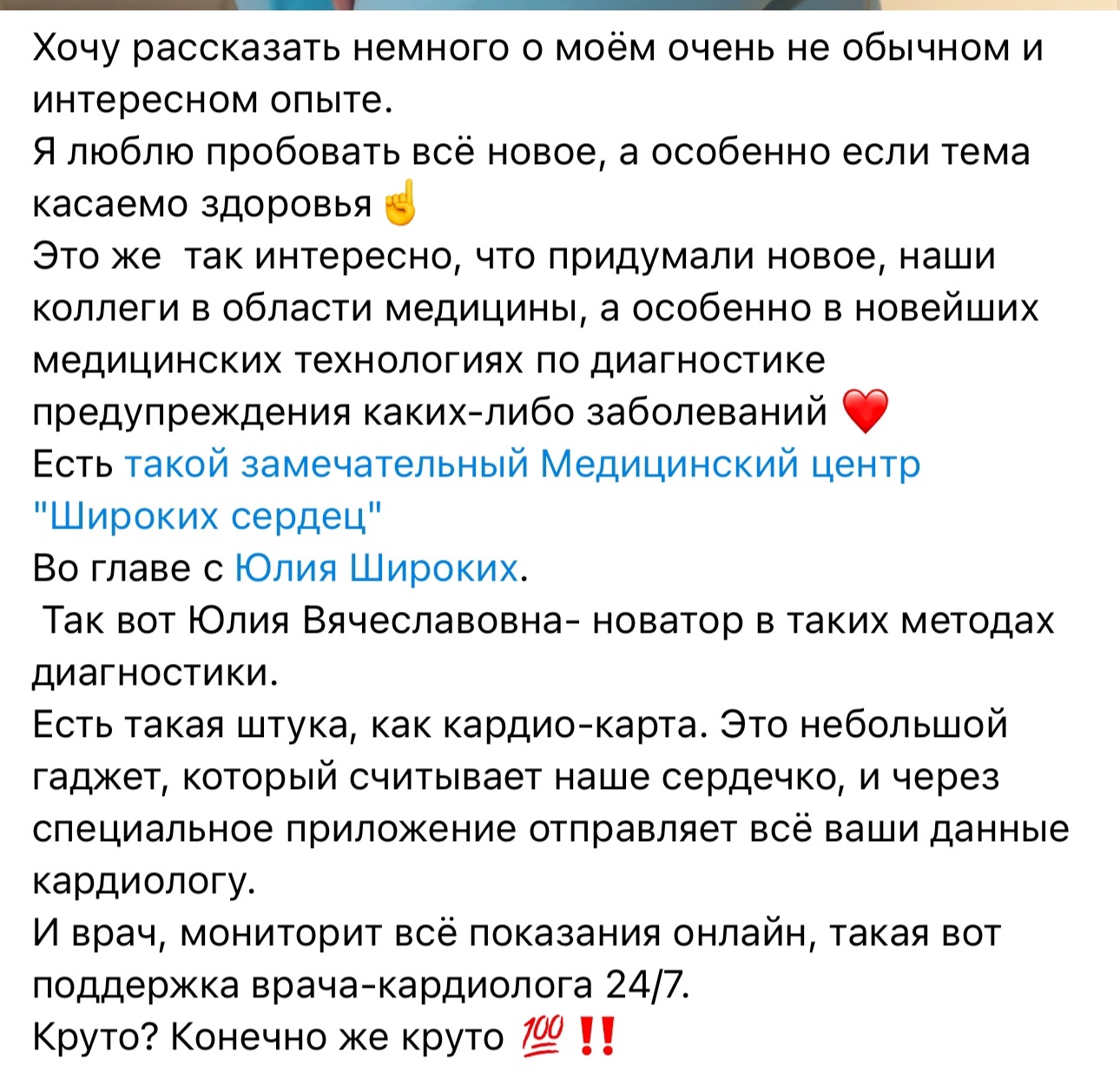1120x1085 pixels.
Task: Open the Юлия Широких profile link
Action: [378, 569]
